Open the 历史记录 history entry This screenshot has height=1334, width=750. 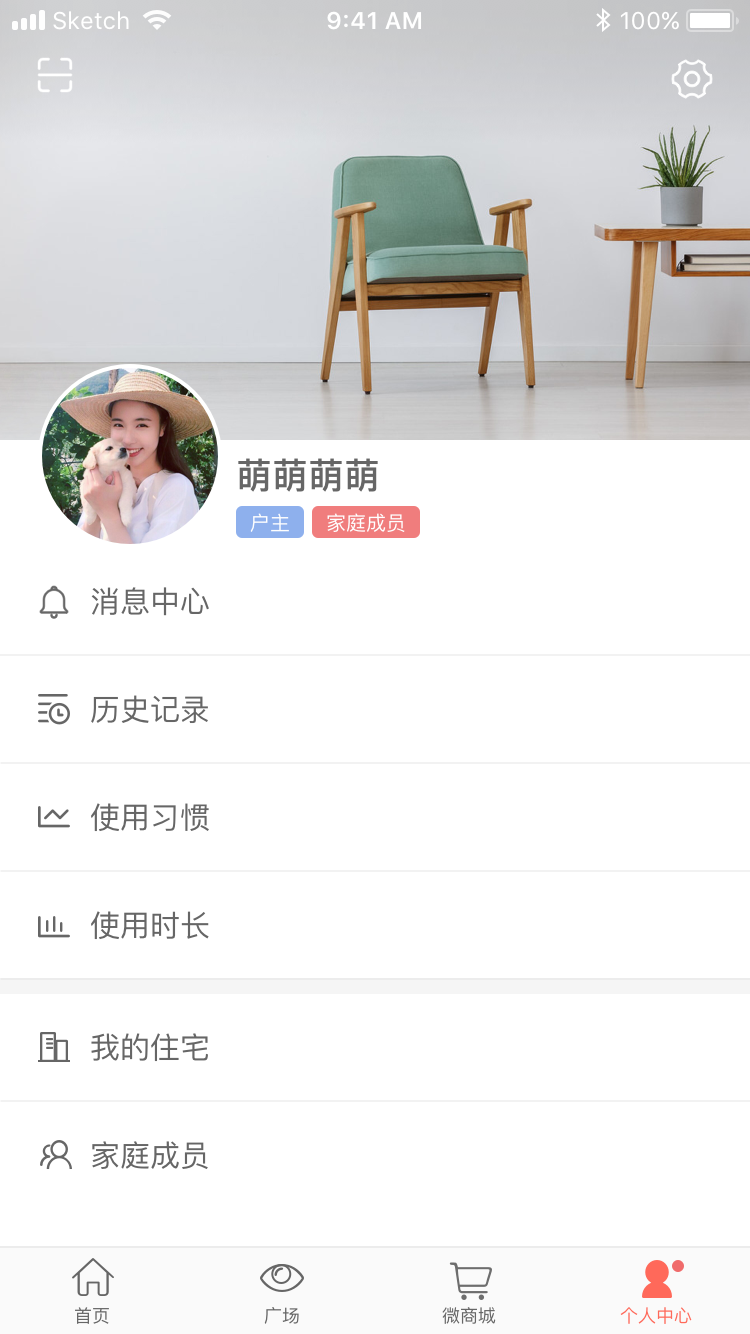tap(148, 710)
